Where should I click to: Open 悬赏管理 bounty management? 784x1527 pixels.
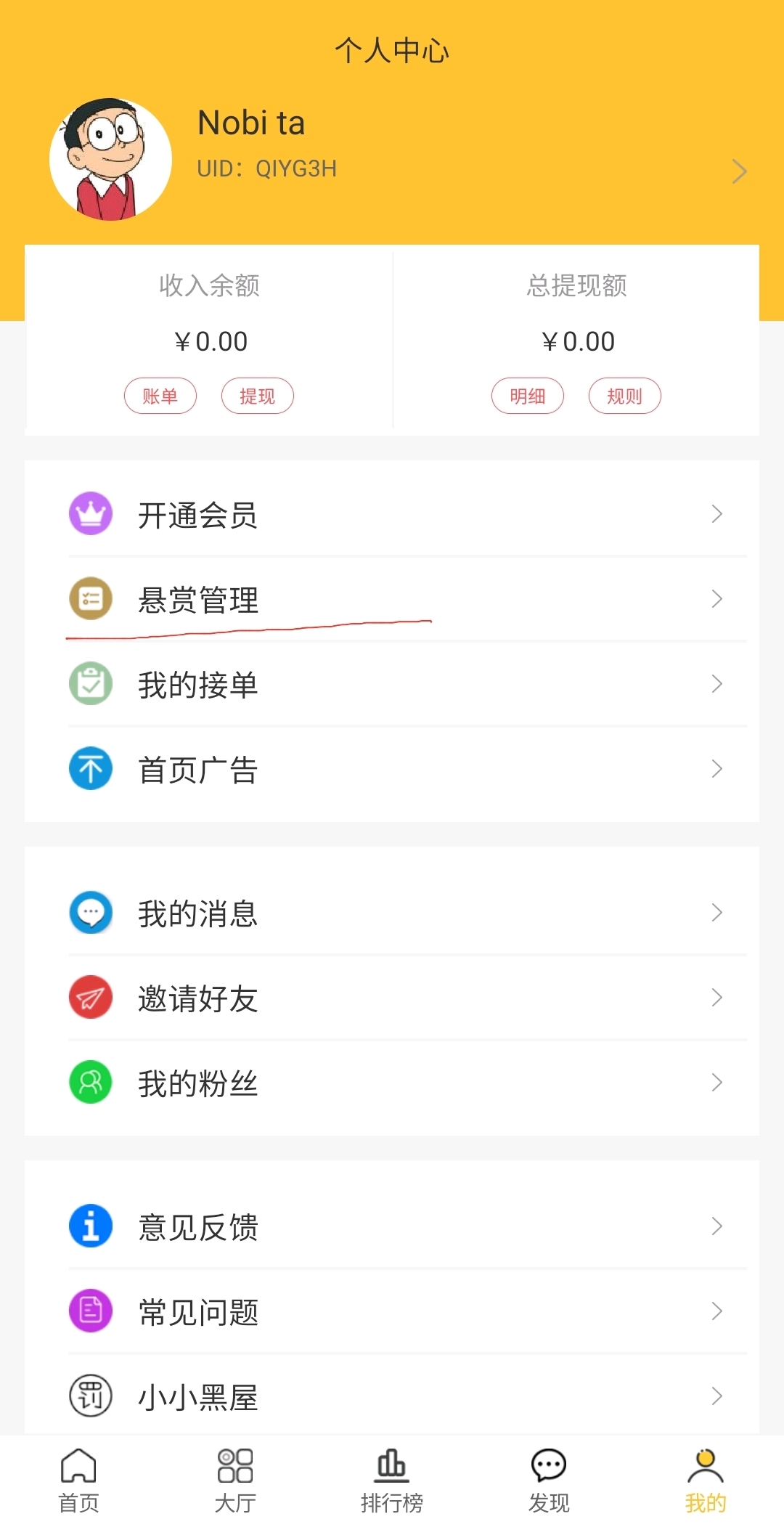[392, 599]
